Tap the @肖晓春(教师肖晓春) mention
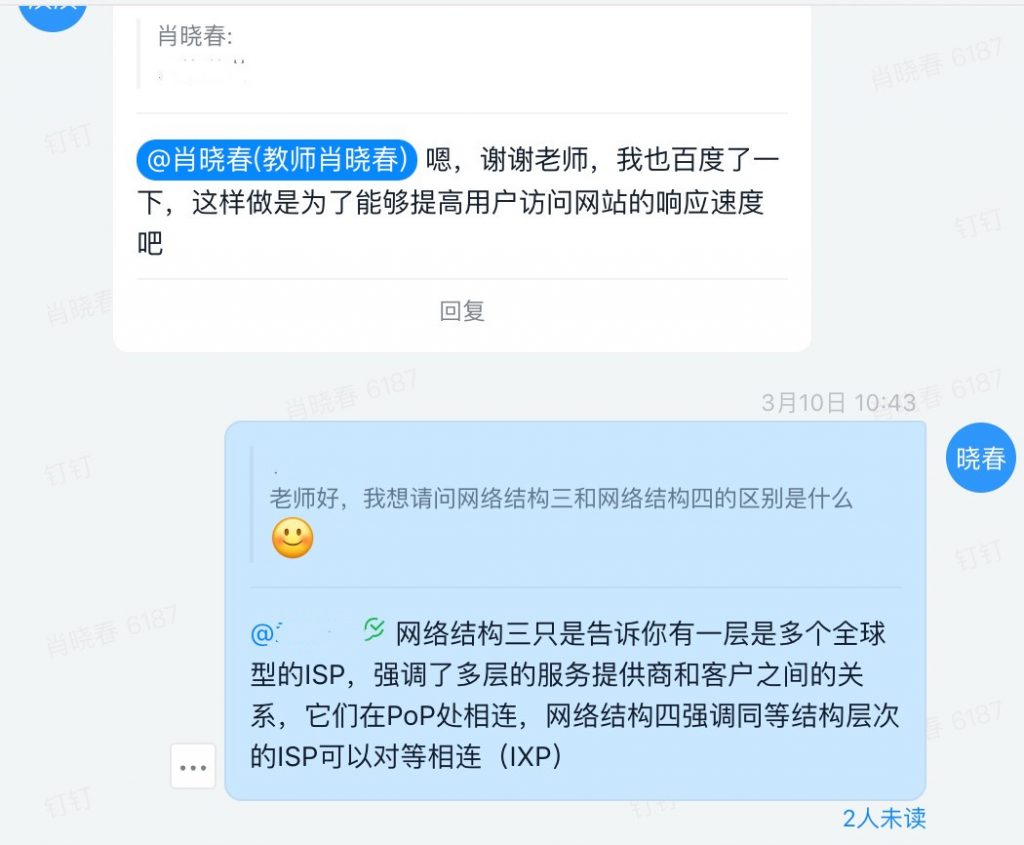 [277, 159]
